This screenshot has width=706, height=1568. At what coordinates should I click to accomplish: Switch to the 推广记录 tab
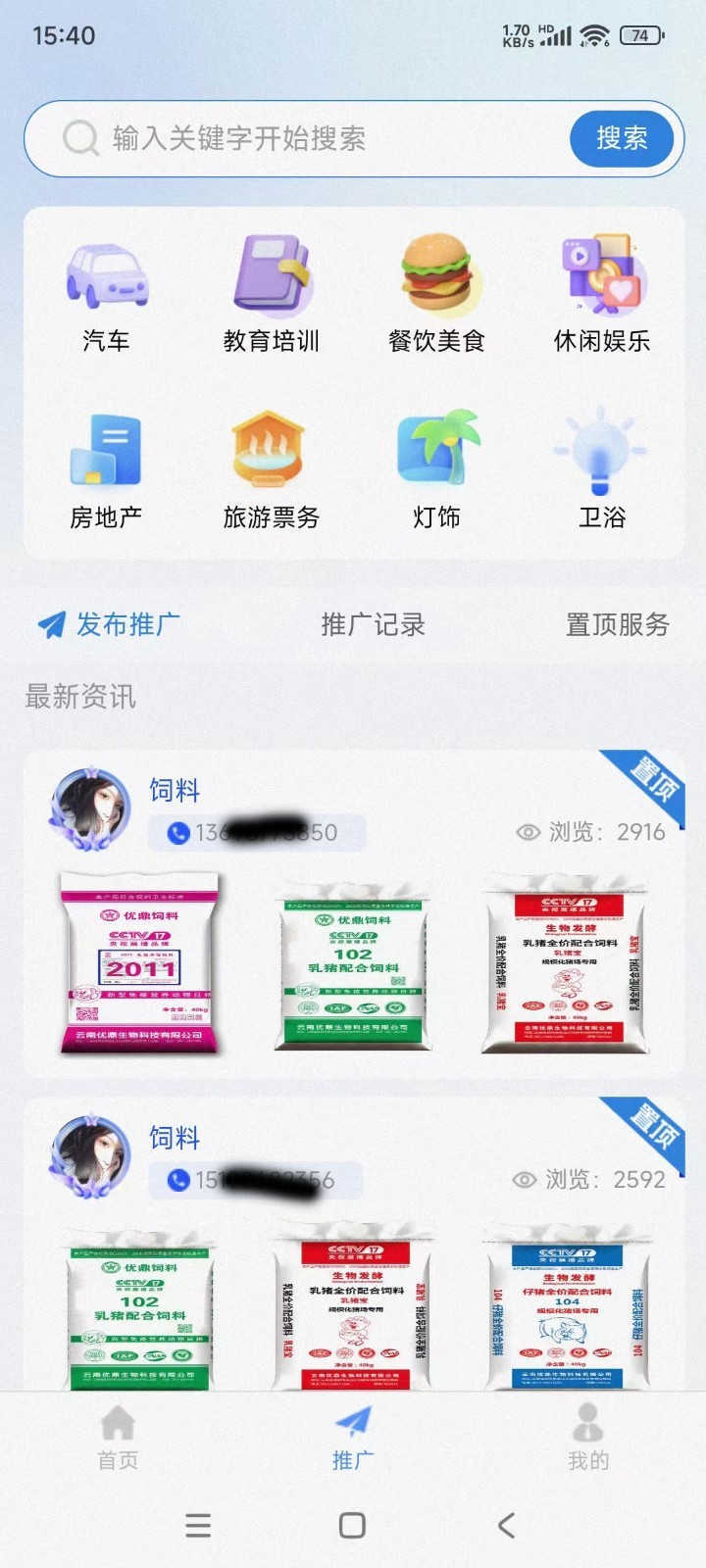click(374, 624)
